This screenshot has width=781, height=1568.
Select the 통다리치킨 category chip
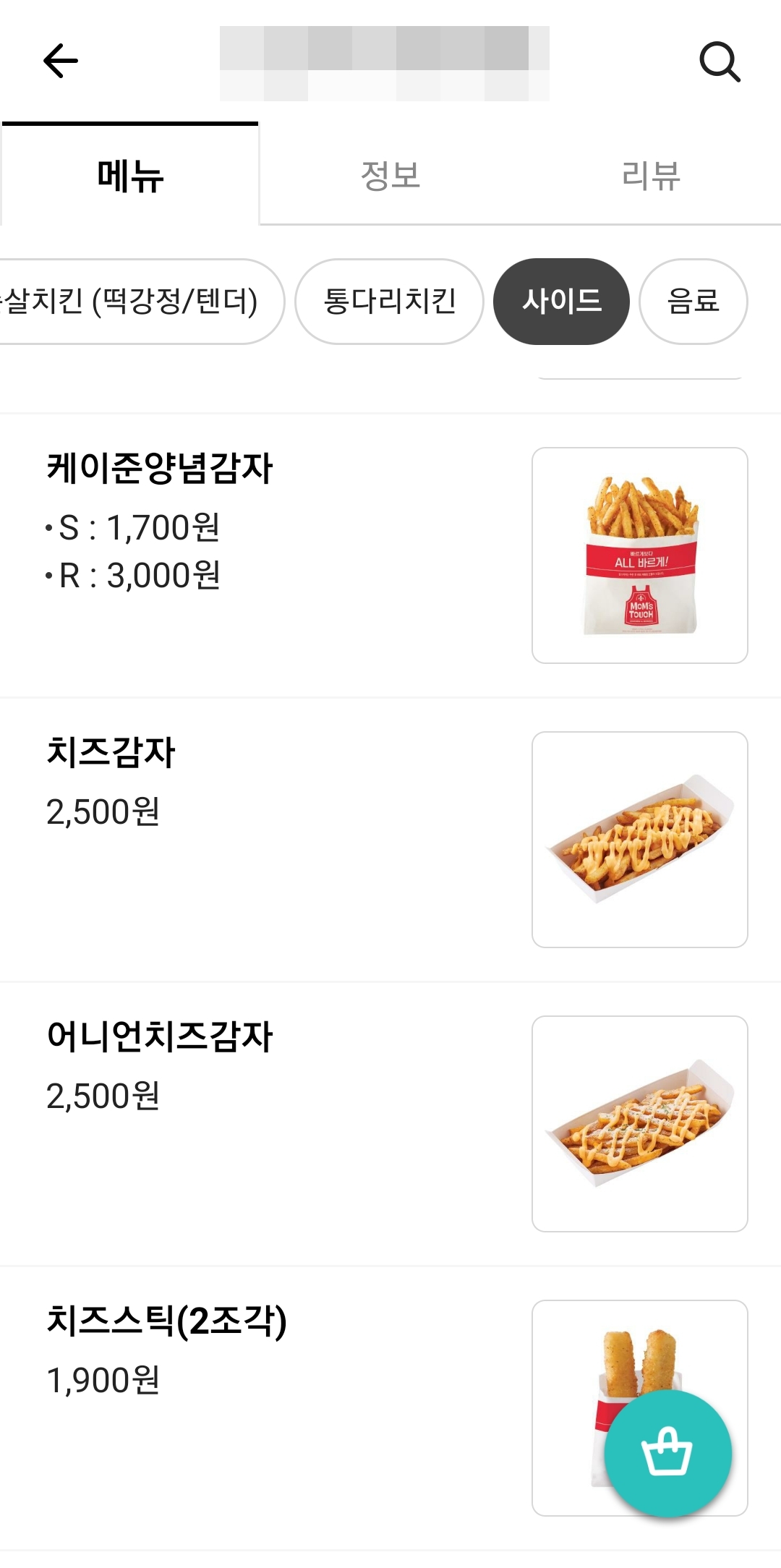tap(390, 302)
